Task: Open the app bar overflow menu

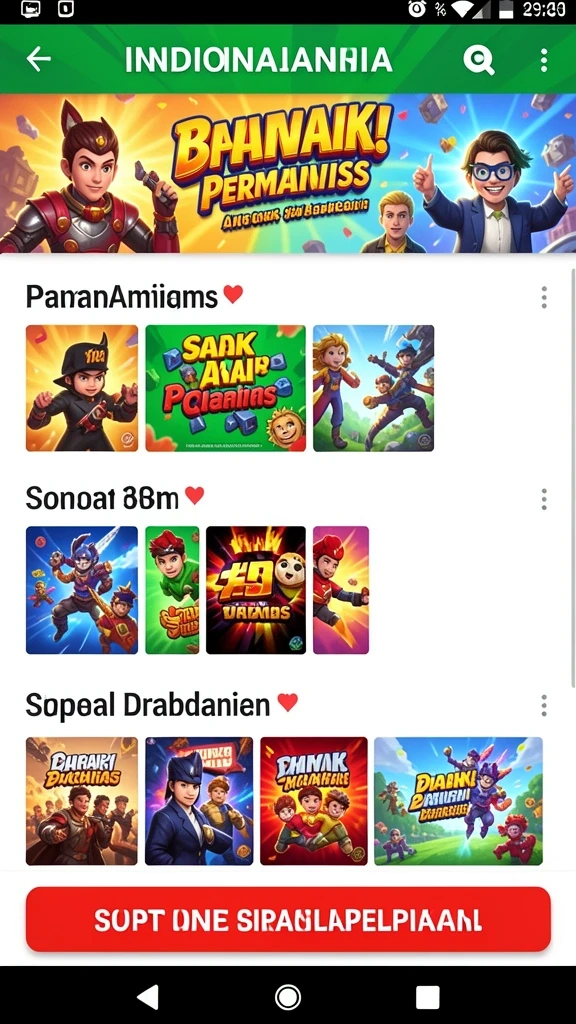Action: coord(543,60)
